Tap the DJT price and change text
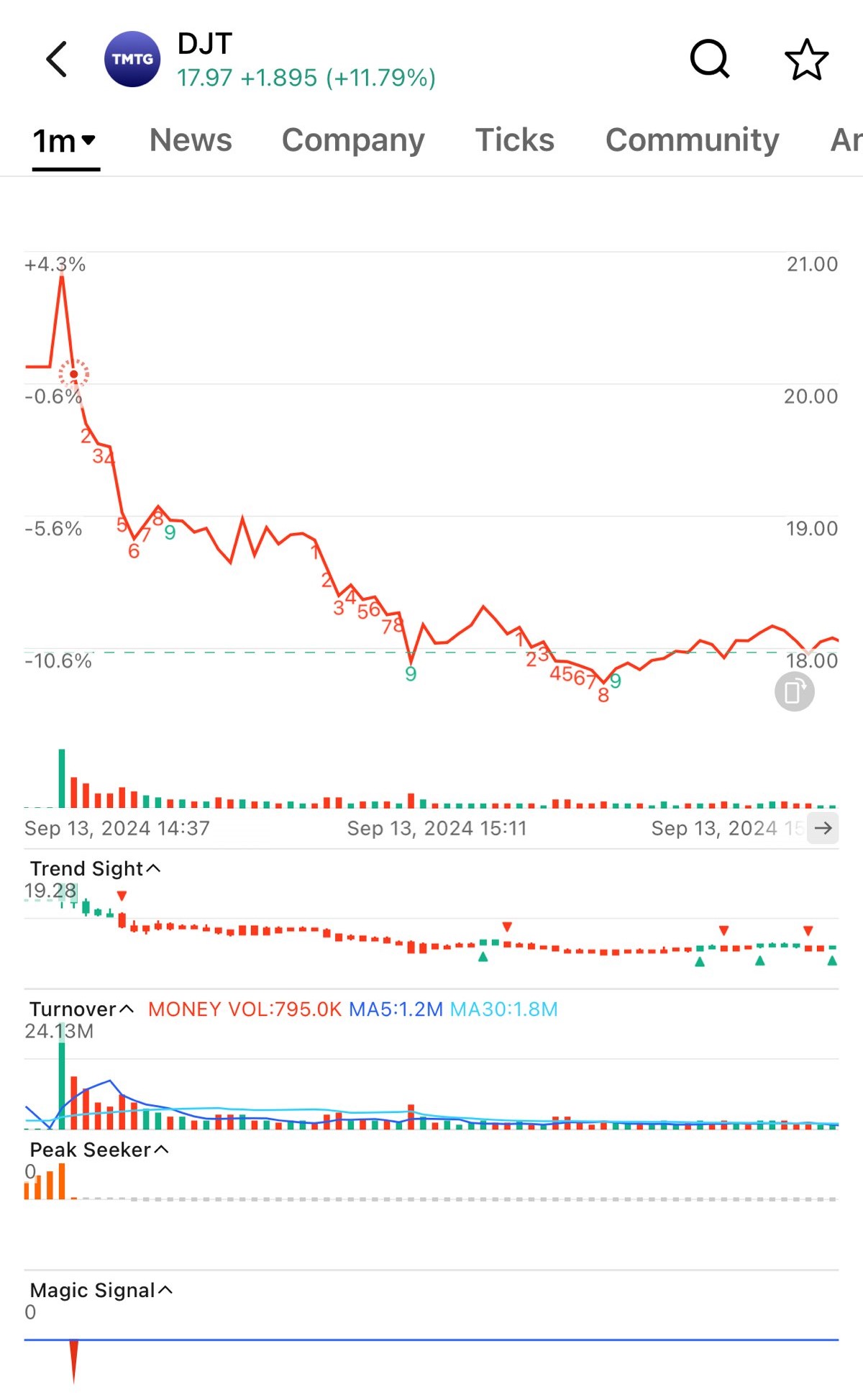This screenshot has width=863, height=1400. [x=306, y=77]
